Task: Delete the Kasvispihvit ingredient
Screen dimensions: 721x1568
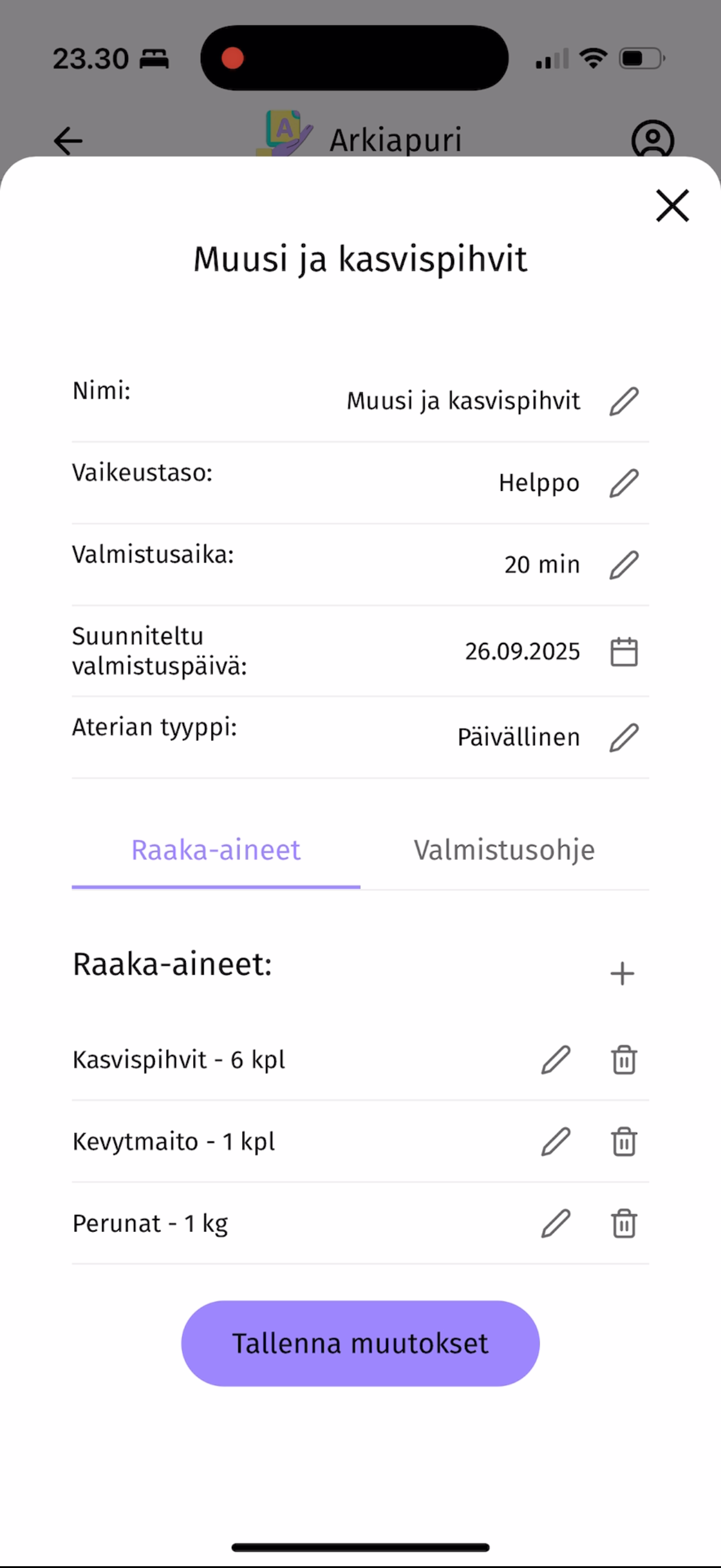Action: [623, 1058]
